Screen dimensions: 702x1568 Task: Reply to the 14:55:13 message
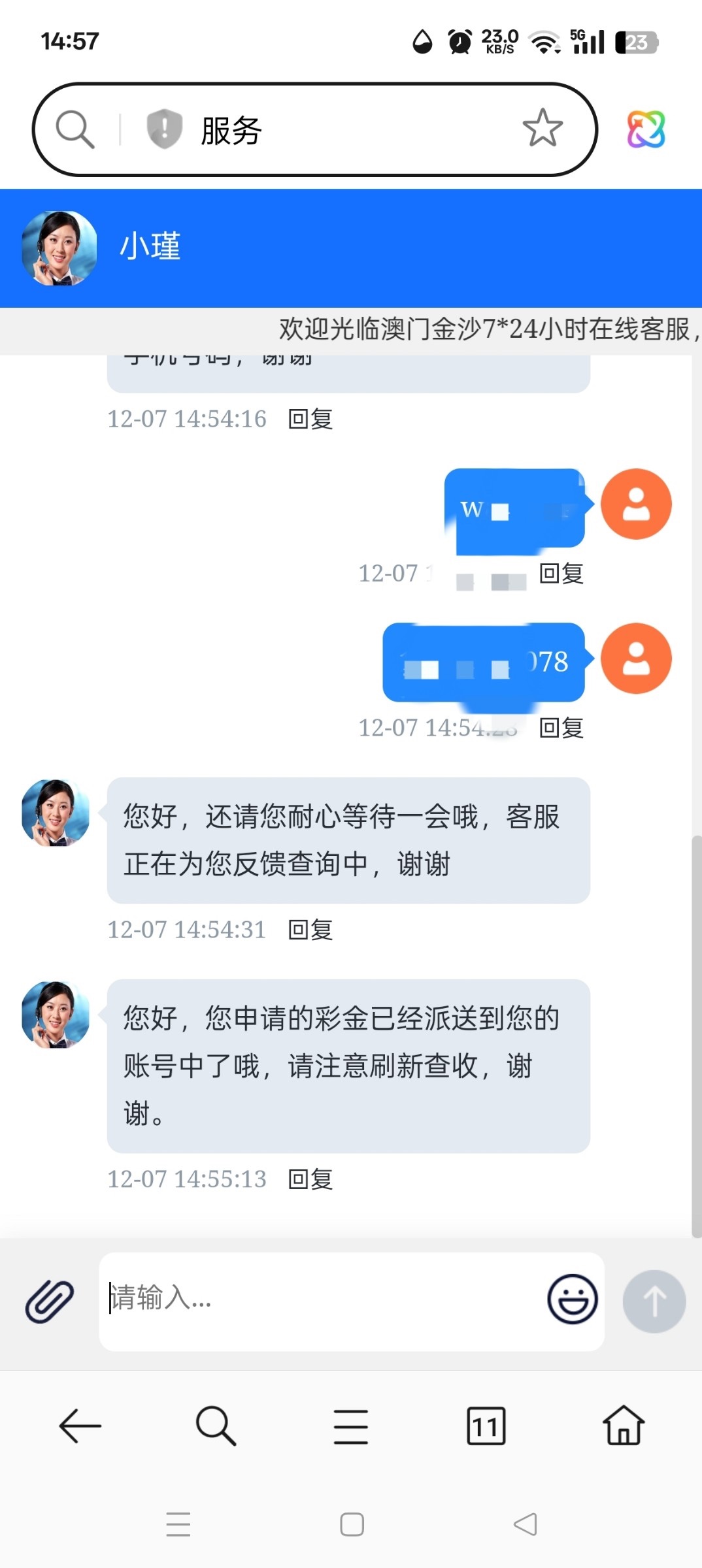[310, 1179]
